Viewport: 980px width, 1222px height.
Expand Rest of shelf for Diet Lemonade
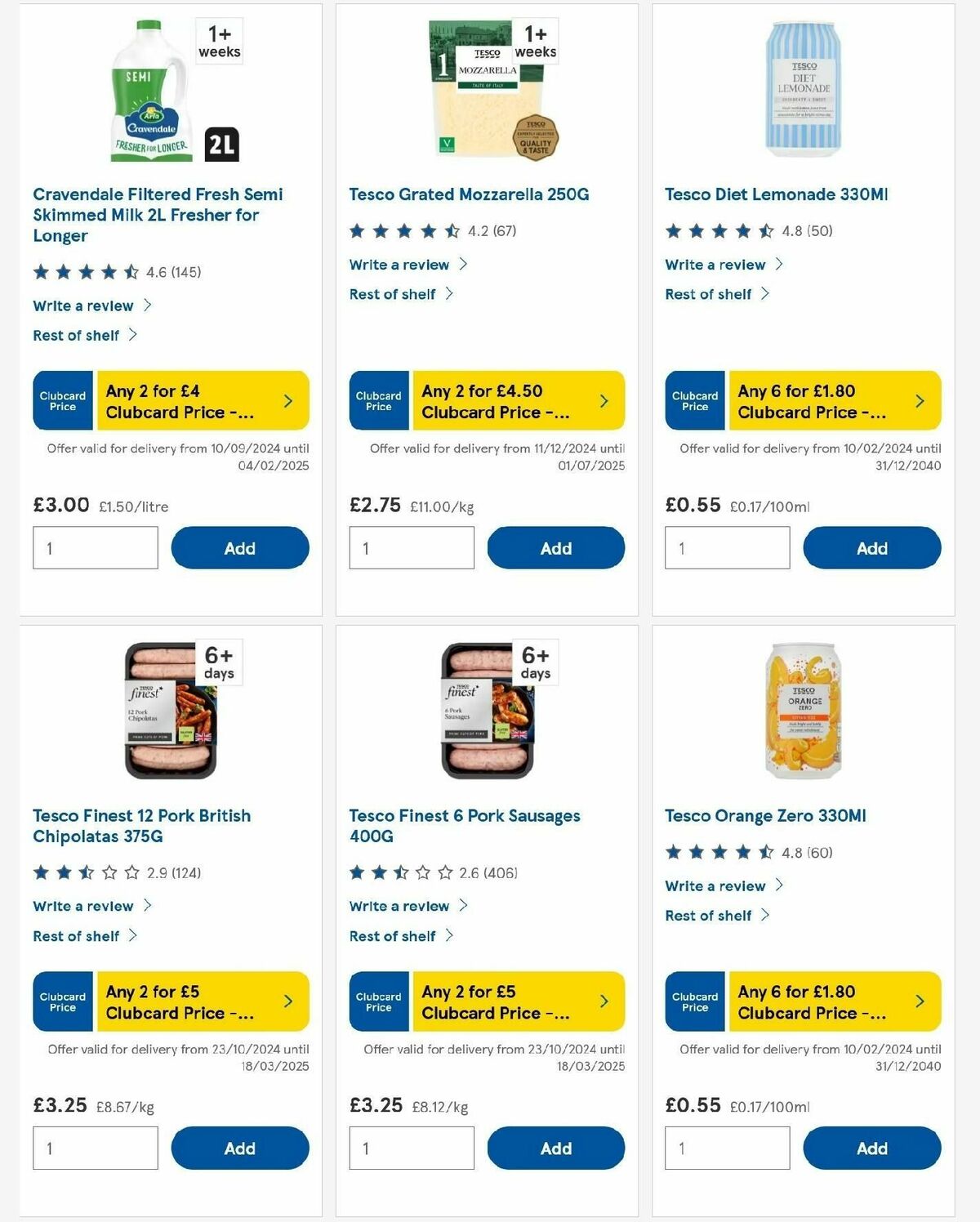coord(708,293)
